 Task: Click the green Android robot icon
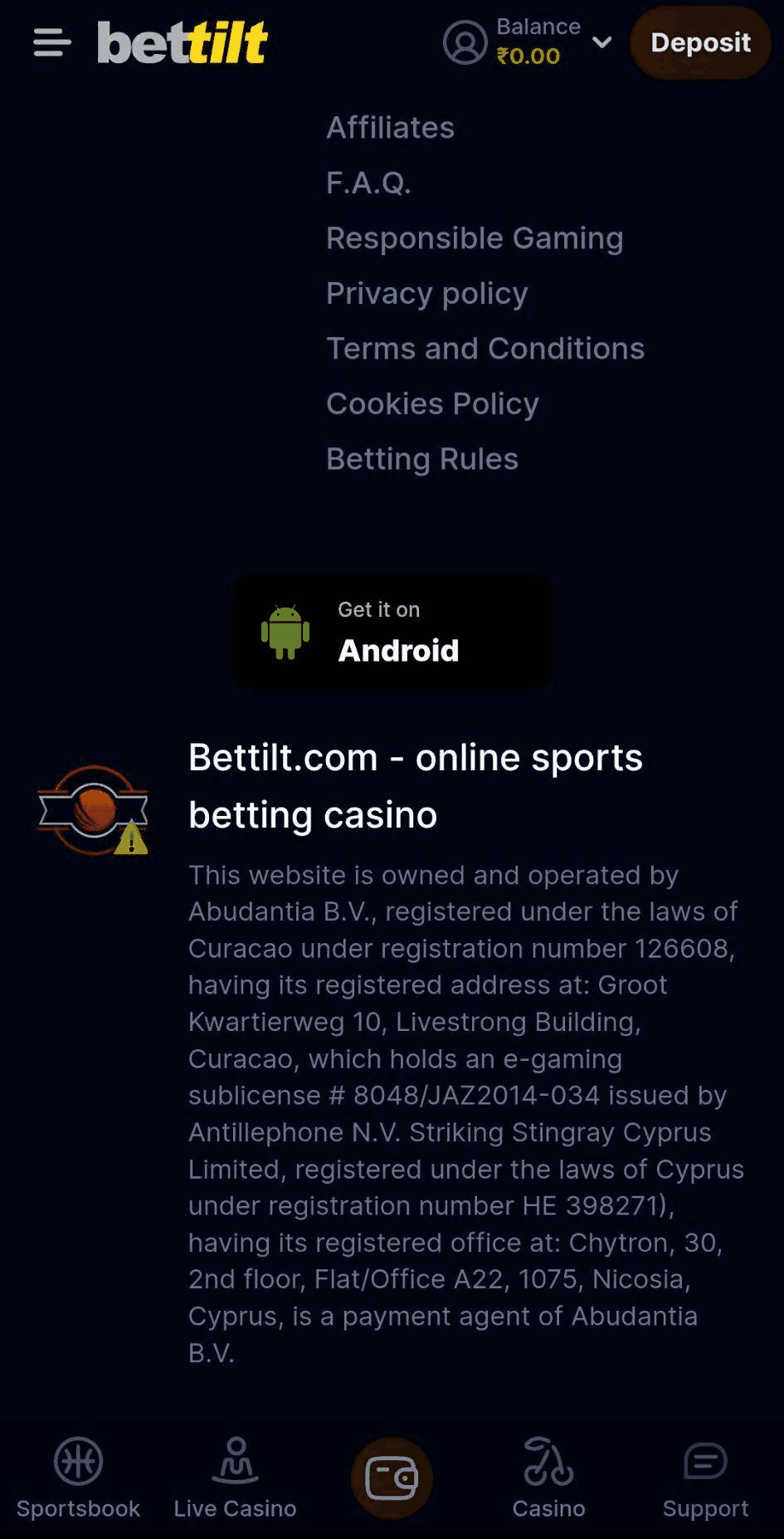pos(285,632)
